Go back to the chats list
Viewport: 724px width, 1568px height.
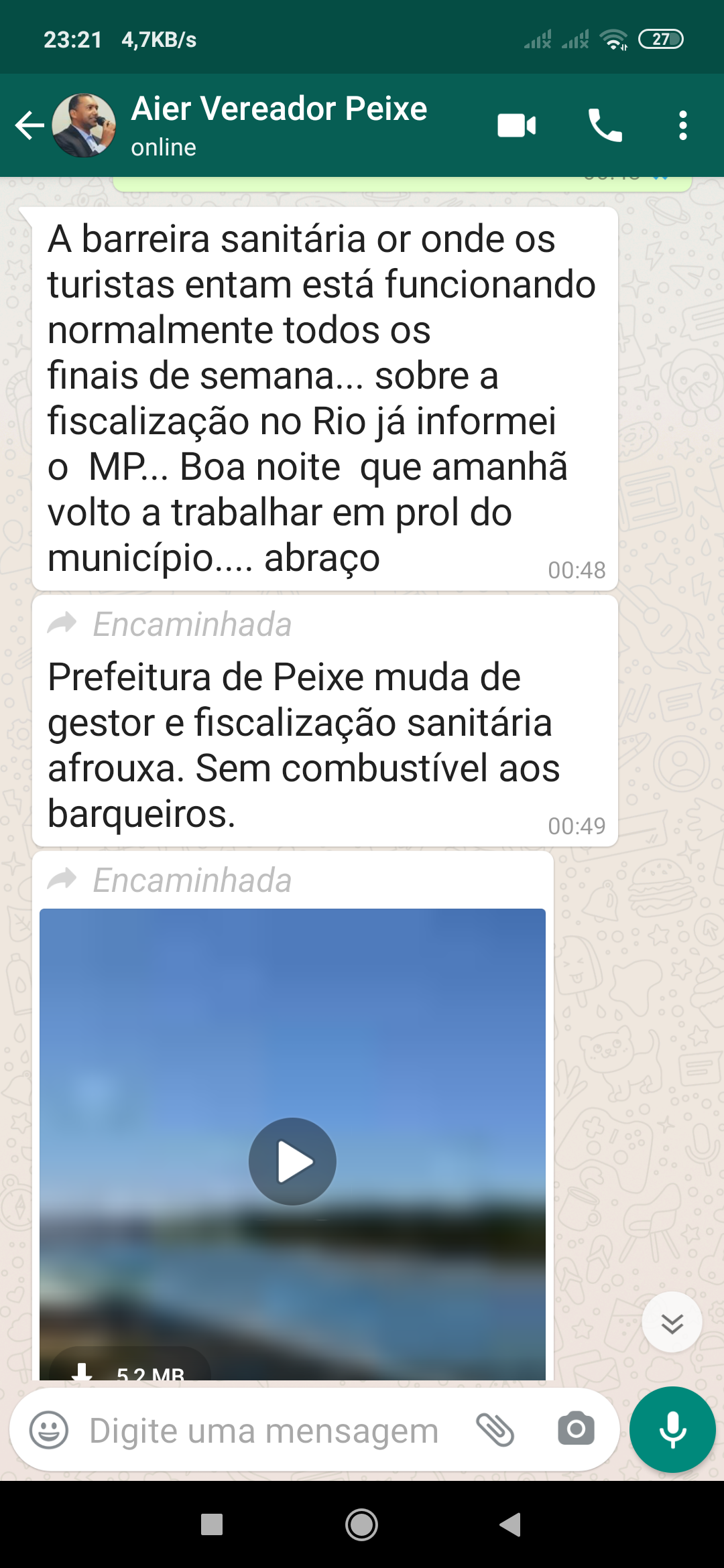pos(29,125)
